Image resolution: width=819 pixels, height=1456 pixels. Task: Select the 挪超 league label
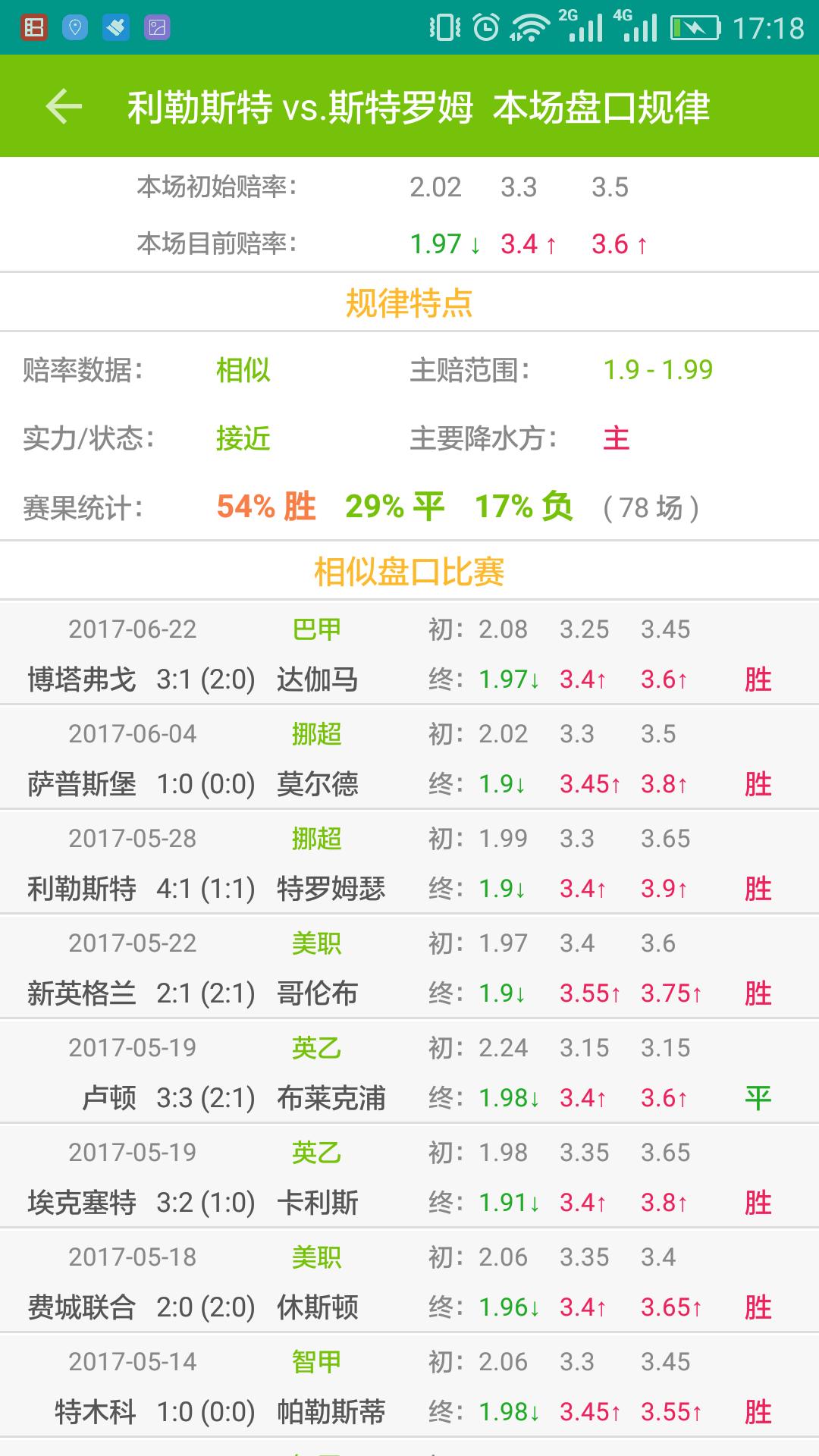pos(314,733)
